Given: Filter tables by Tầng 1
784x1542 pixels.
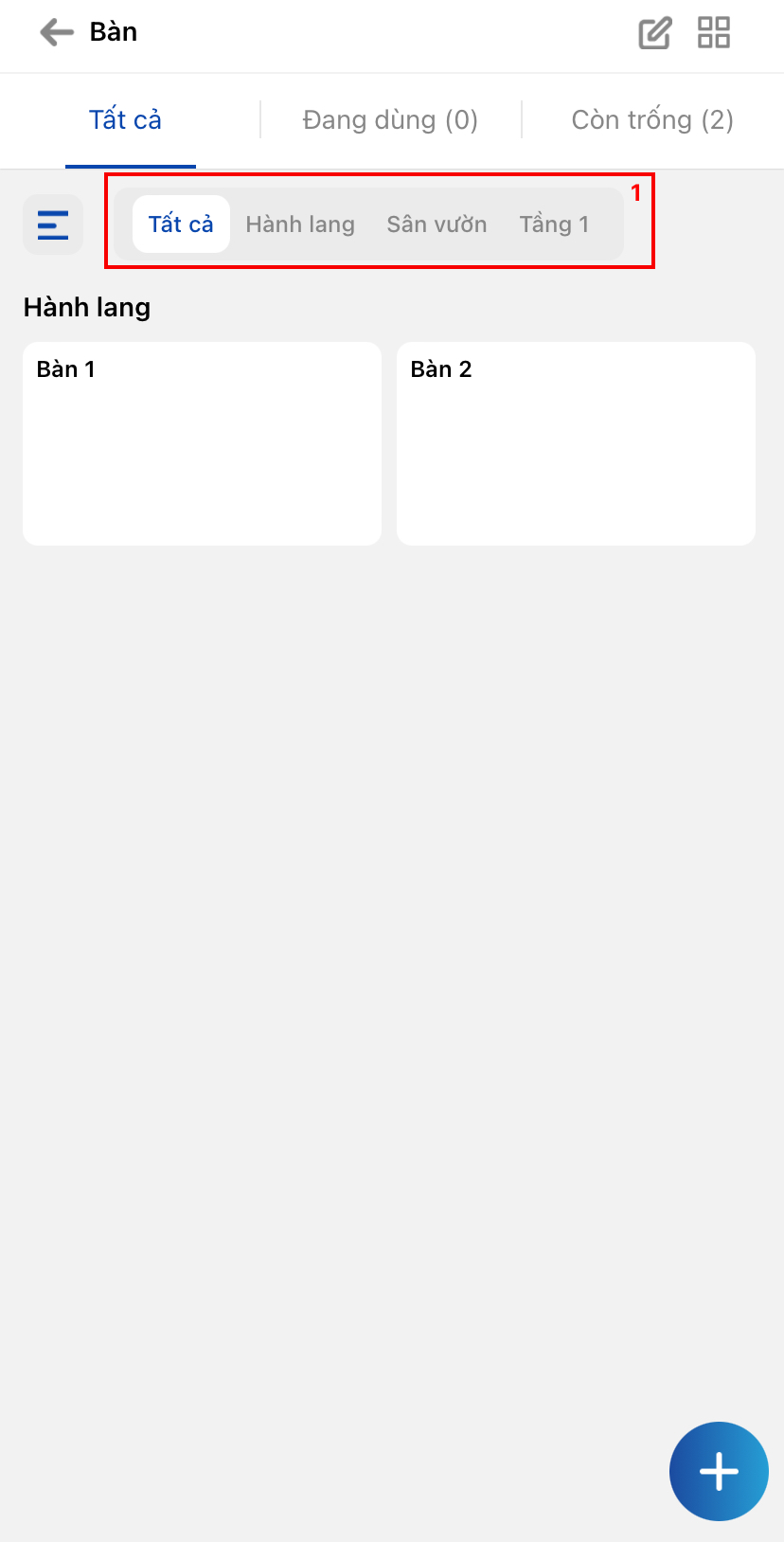Looking at the screenshot, I should [554, 224].
